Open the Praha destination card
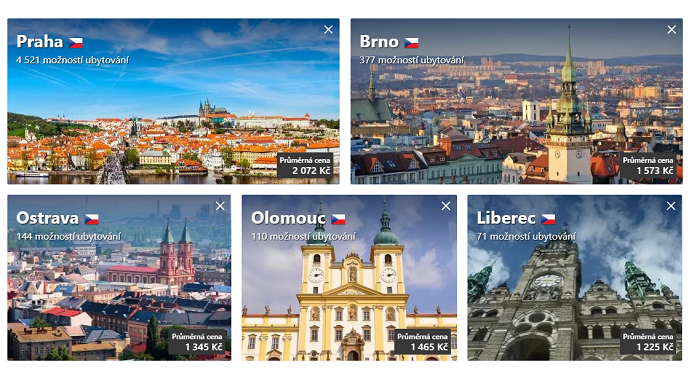700x373 pixels. click(173, 101)
